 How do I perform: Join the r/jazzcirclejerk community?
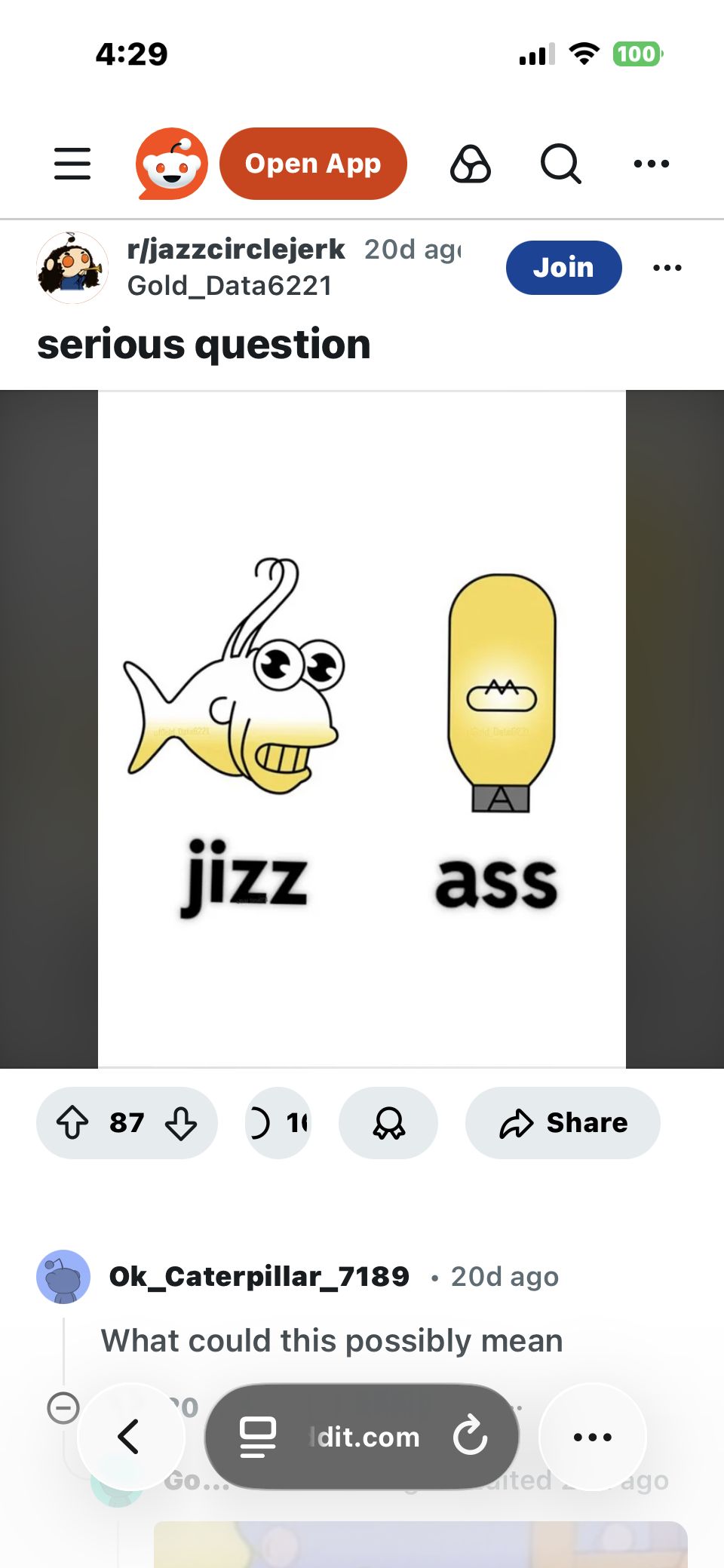[563, 268]
